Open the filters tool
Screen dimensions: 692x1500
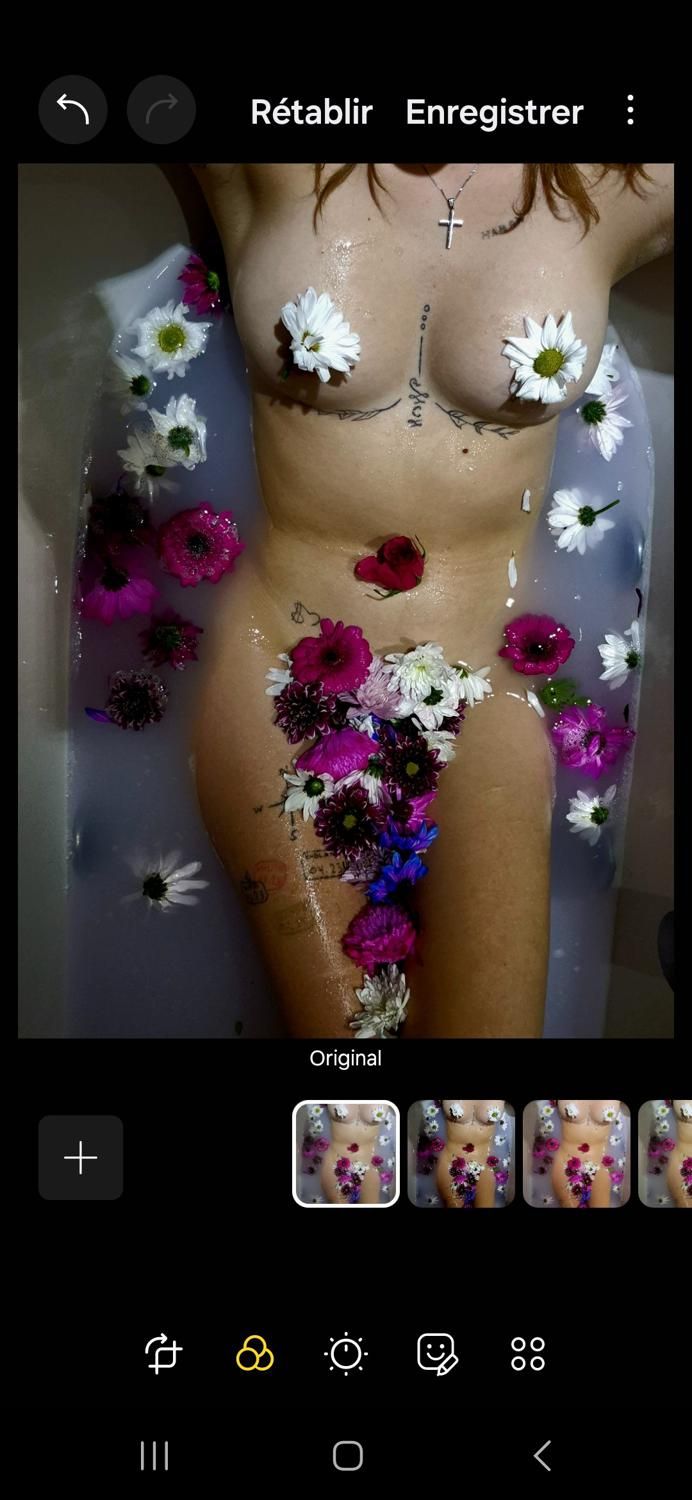[255, 1354]
